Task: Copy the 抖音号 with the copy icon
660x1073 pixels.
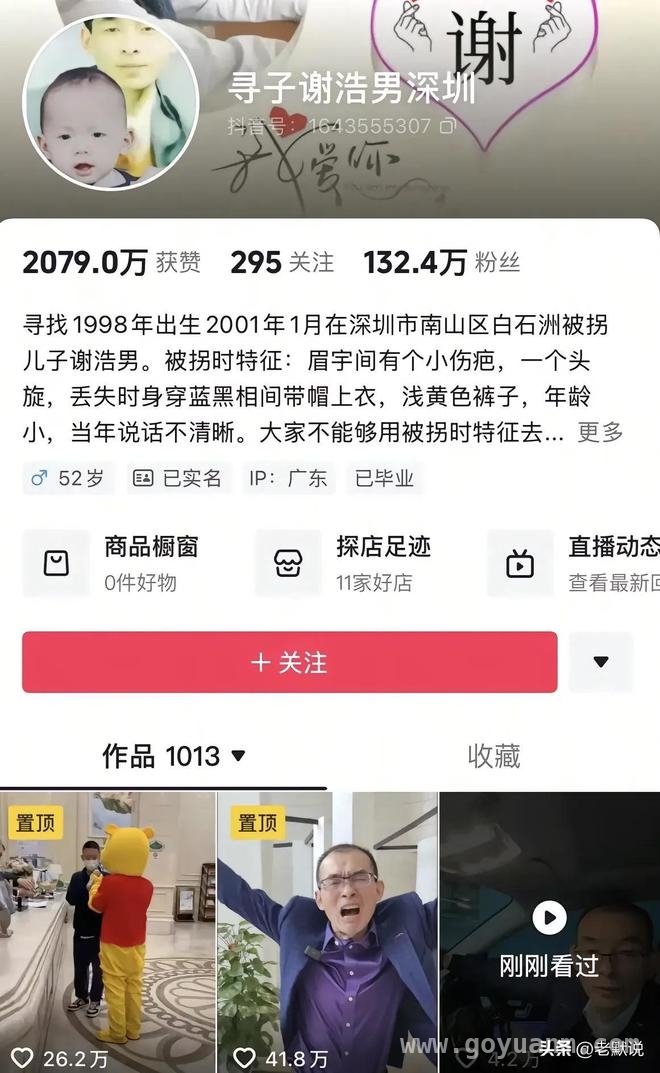Action: pos(449,126)
